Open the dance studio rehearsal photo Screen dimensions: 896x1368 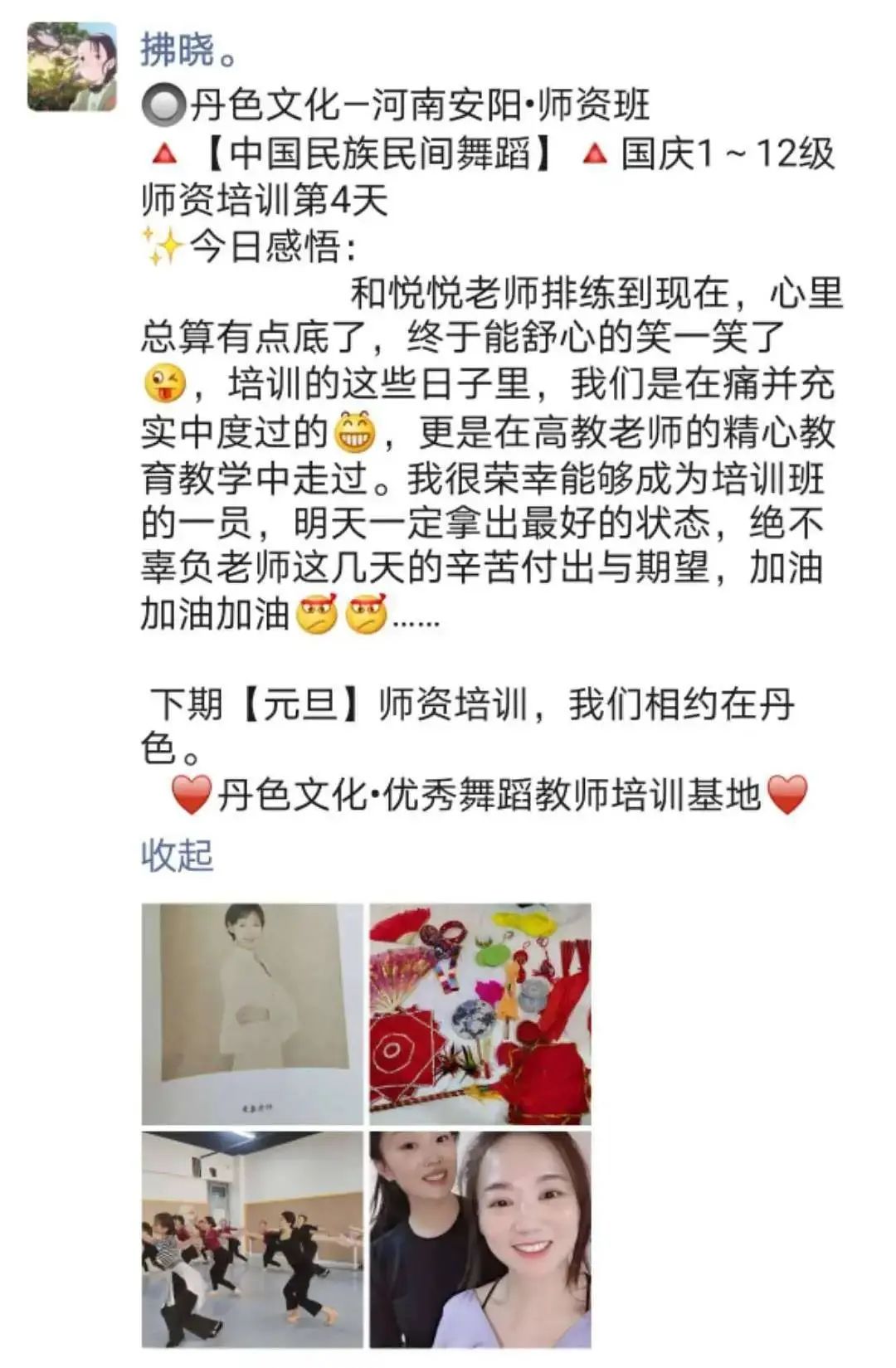pos(252,1239)
